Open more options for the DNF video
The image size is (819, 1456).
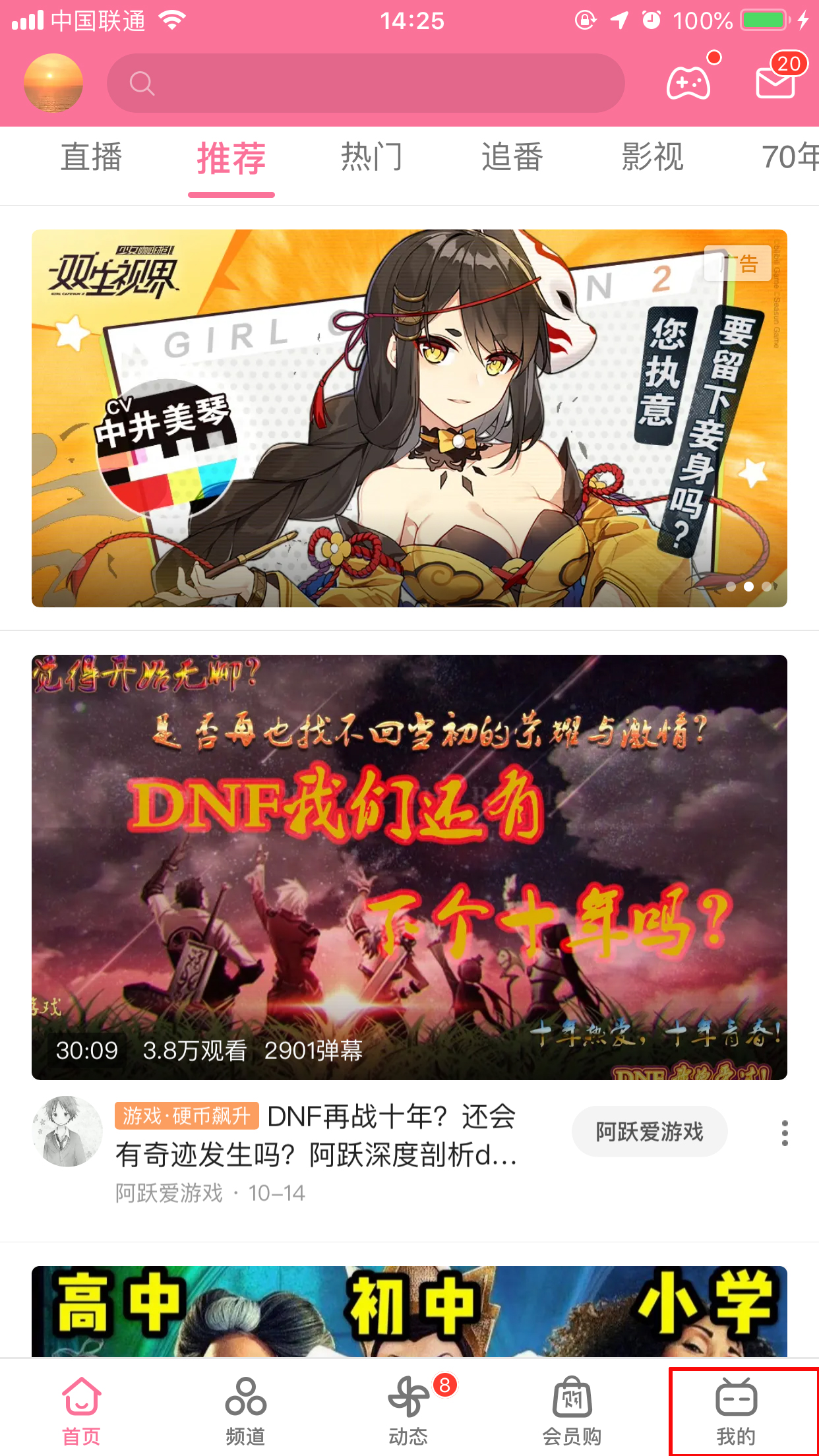coord(784,1133)
